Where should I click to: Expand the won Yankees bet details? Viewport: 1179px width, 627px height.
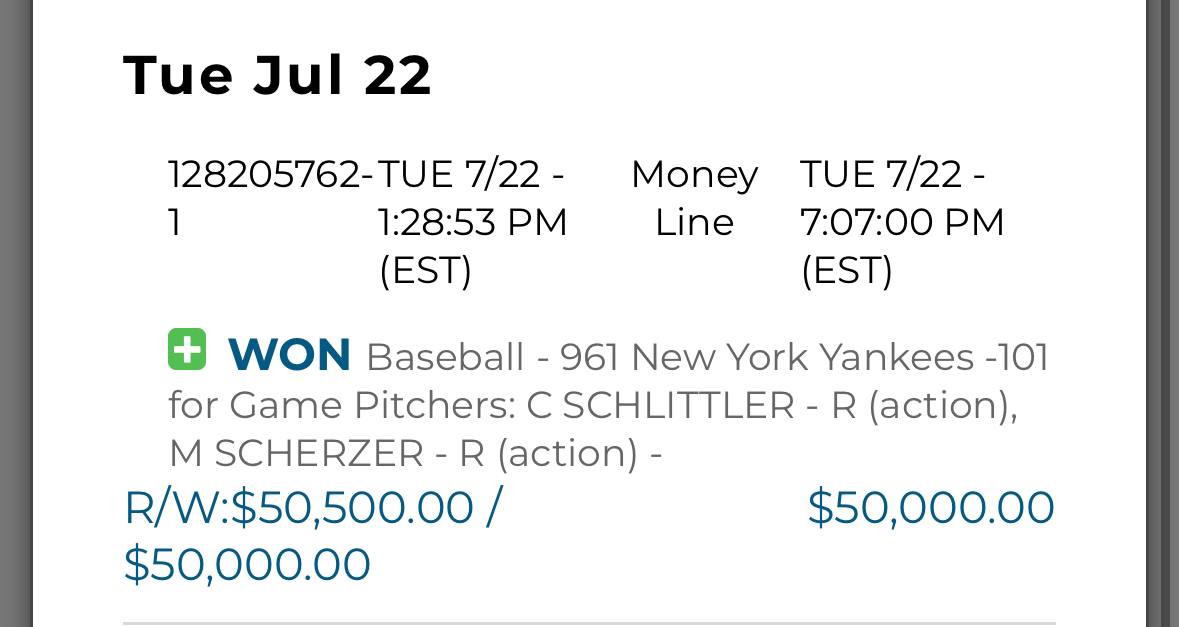187,350
